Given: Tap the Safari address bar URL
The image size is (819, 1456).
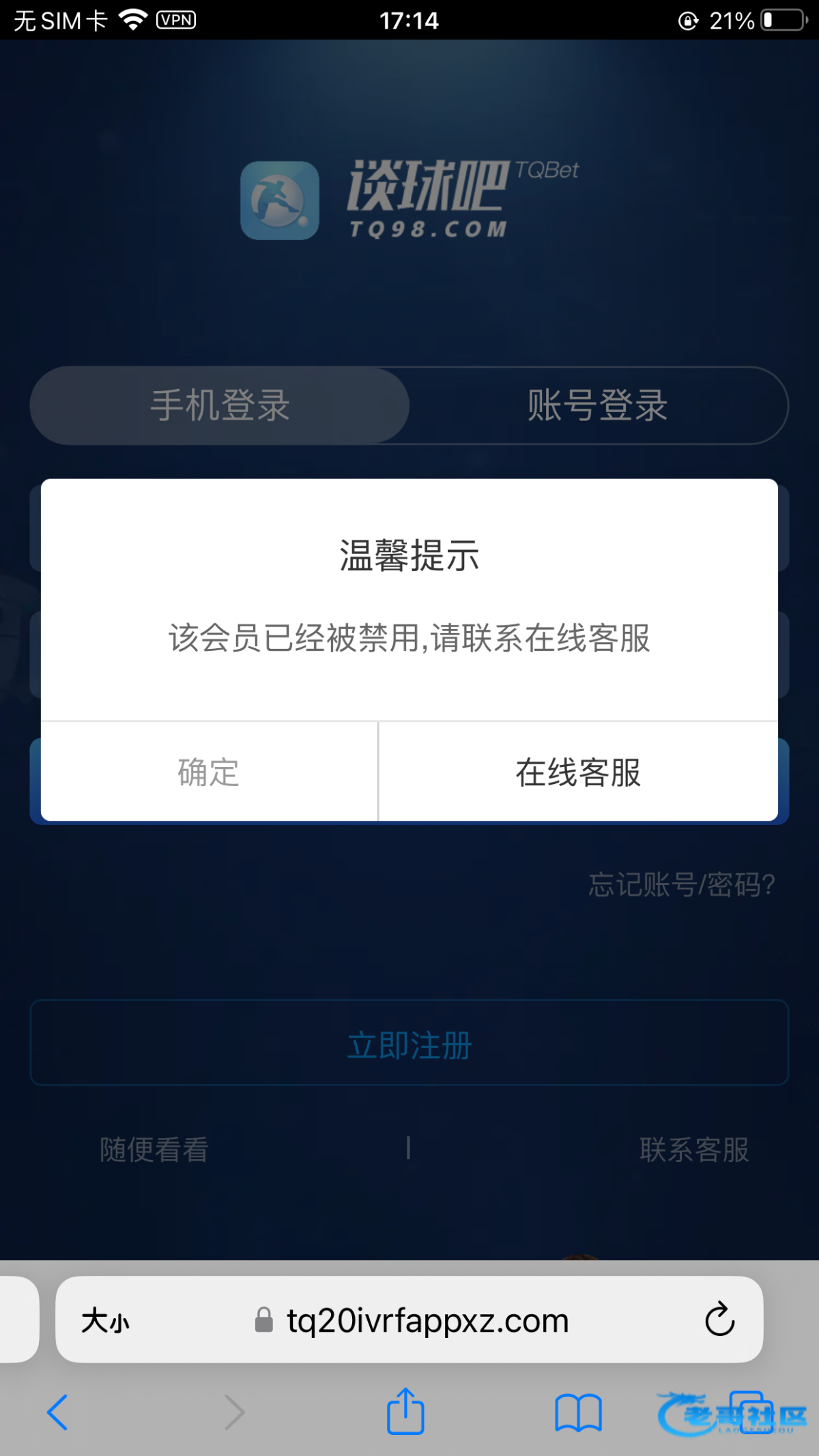Looking at the screenshot, I should click(427, 1320).
